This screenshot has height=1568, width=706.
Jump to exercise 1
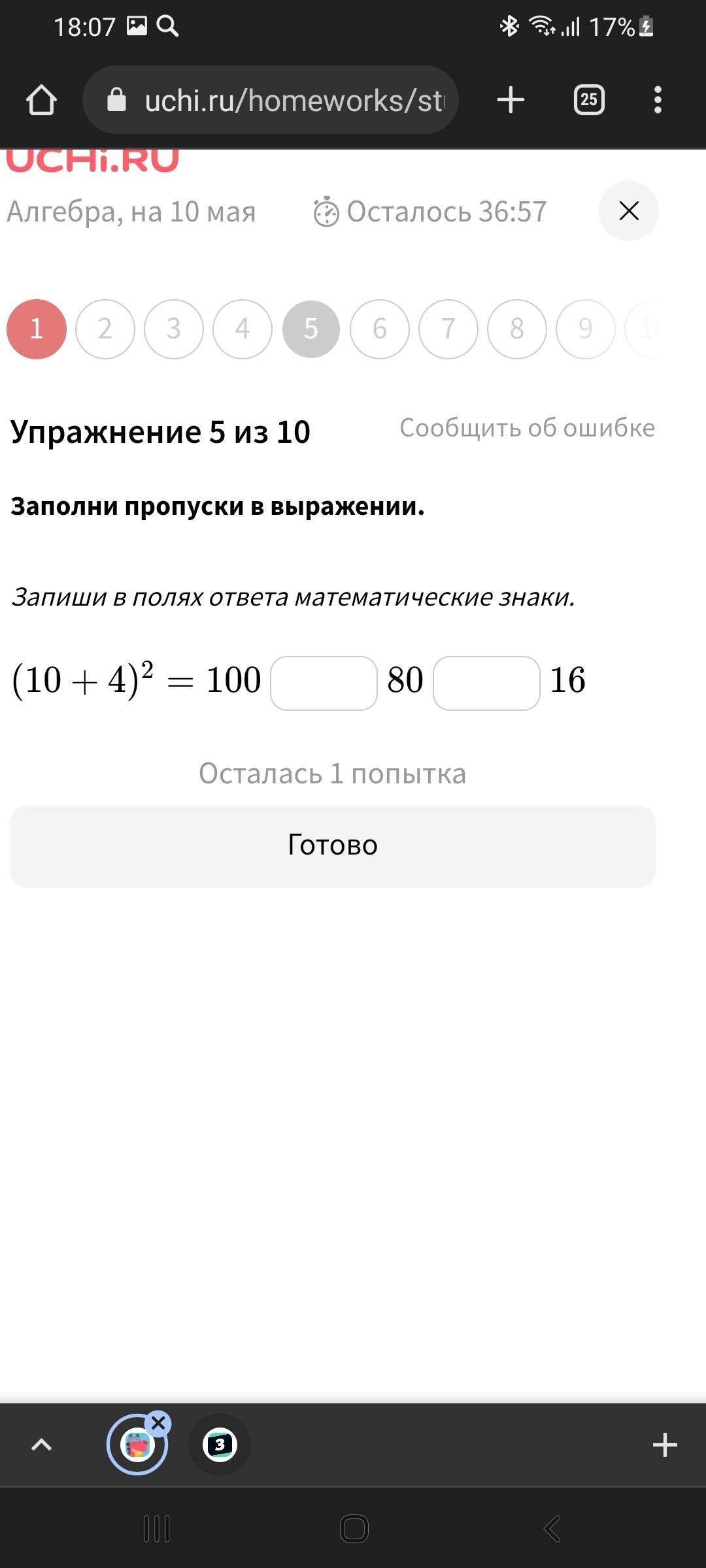coord(37,329)
